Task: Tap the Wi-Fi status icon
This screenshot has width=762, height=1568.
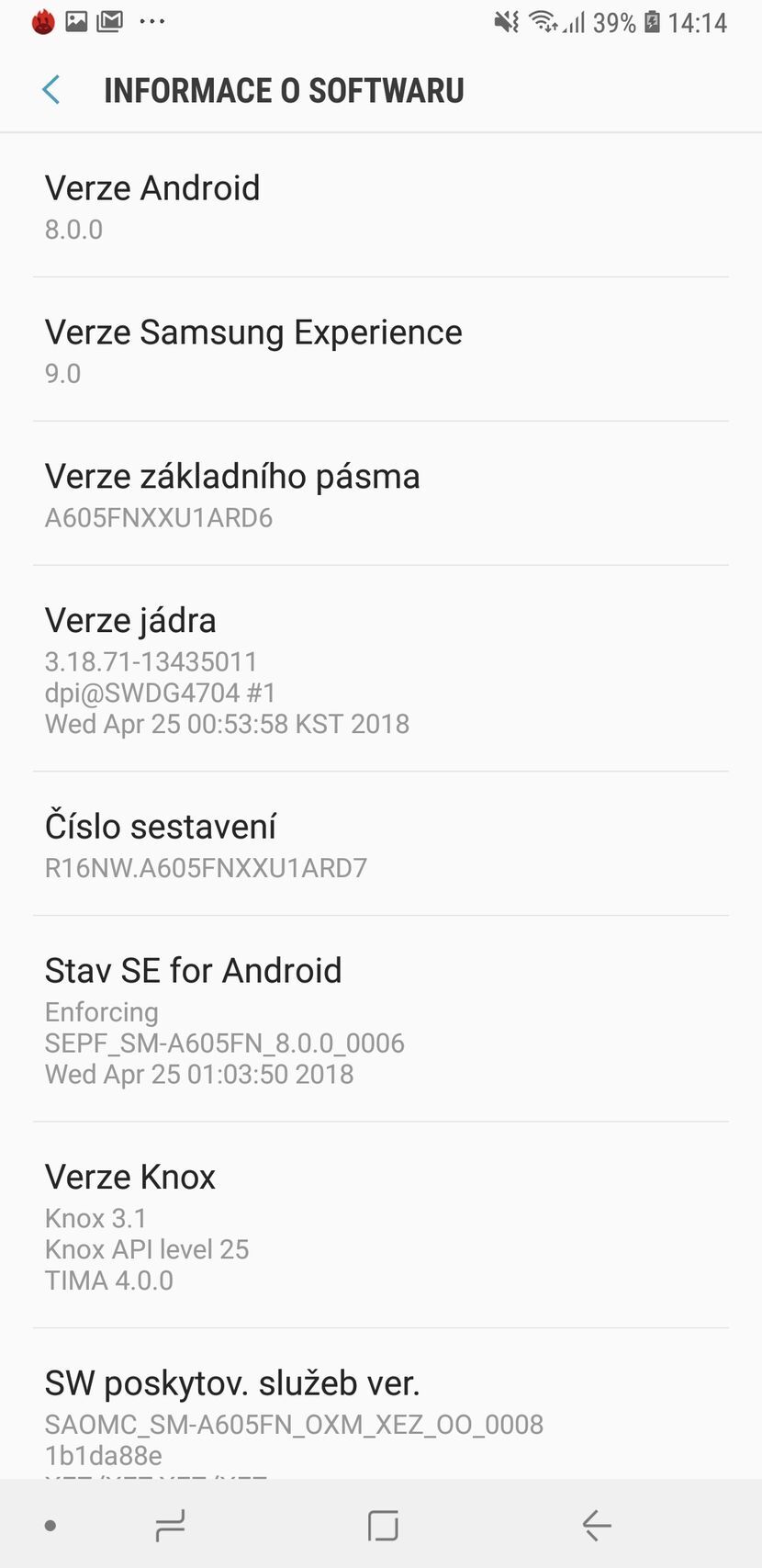Action: (x=543, y=21)
